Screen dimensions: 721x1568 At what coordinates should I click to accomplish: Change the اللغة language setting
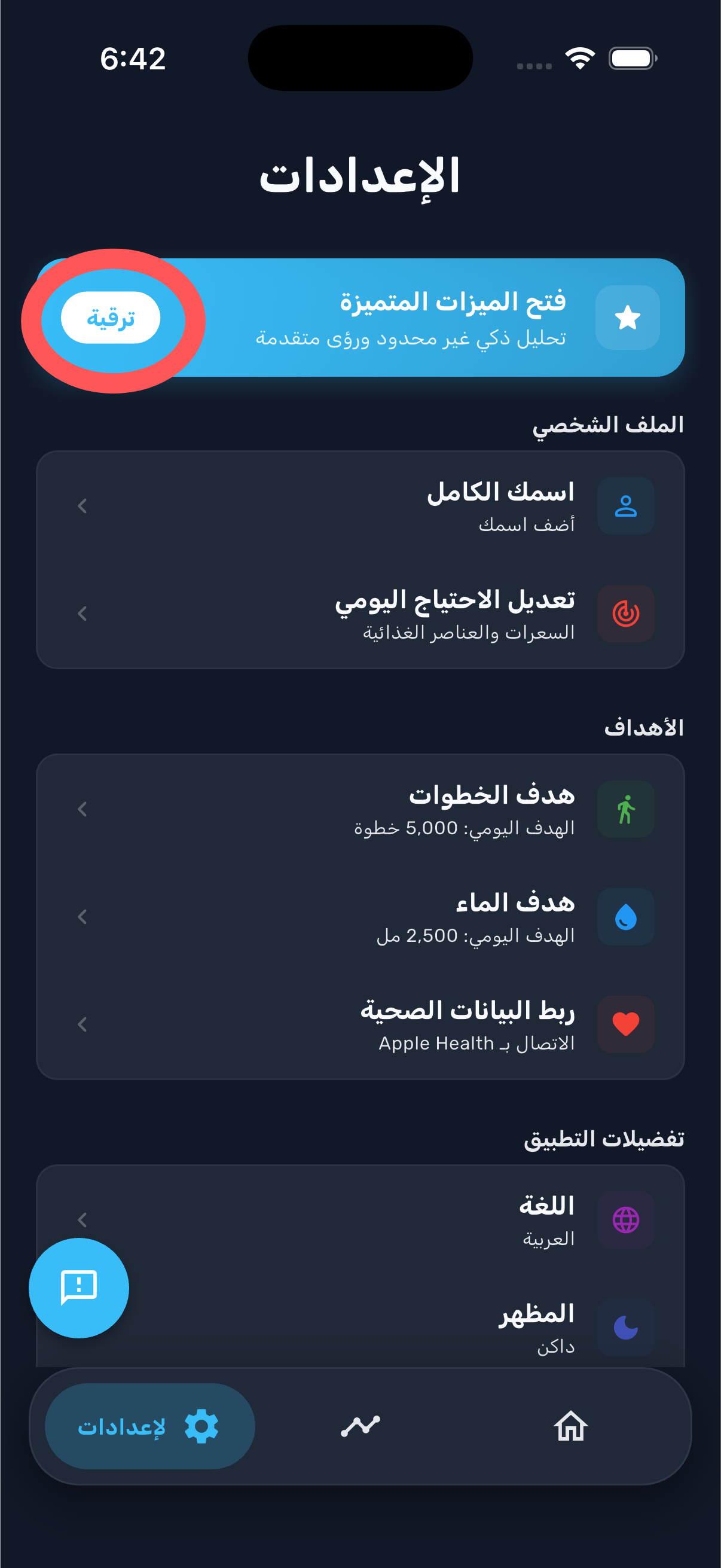(360, 1220)
